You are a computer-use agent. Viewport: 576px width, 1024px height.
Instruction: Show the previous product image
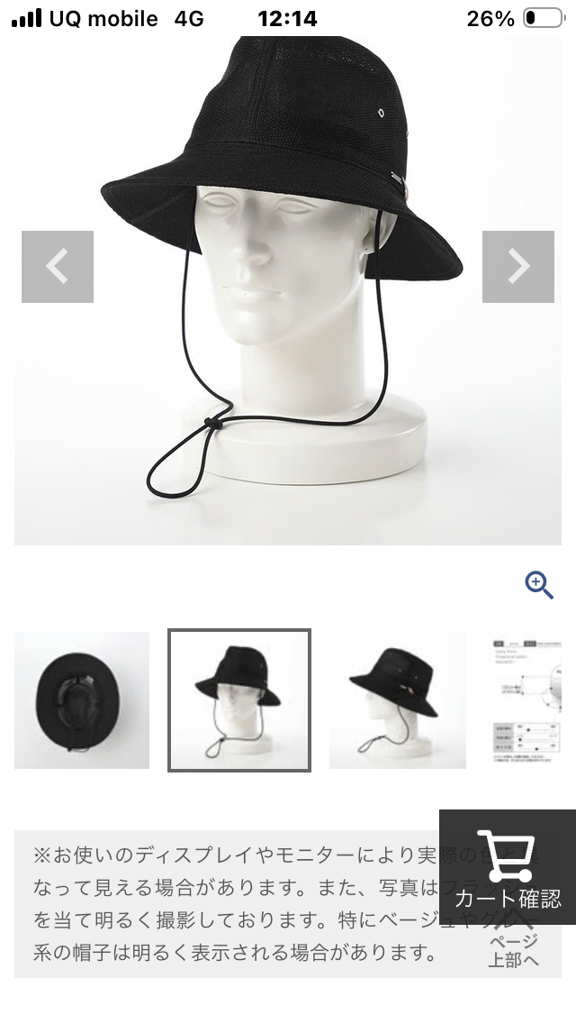[57, 266]
